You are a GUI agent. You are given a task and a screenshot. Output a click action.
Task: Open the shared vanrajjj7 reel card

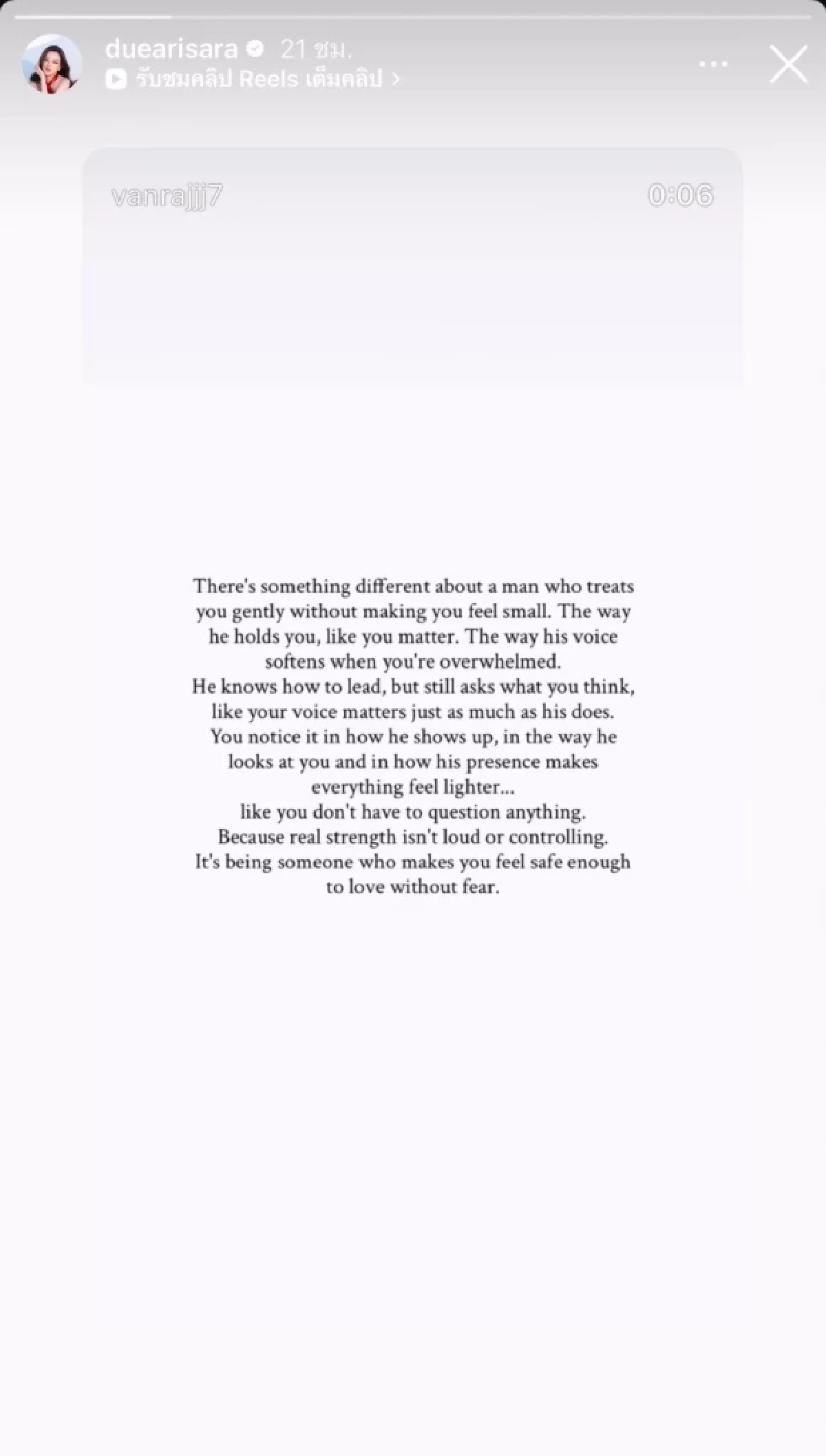[x=413, y=268]
